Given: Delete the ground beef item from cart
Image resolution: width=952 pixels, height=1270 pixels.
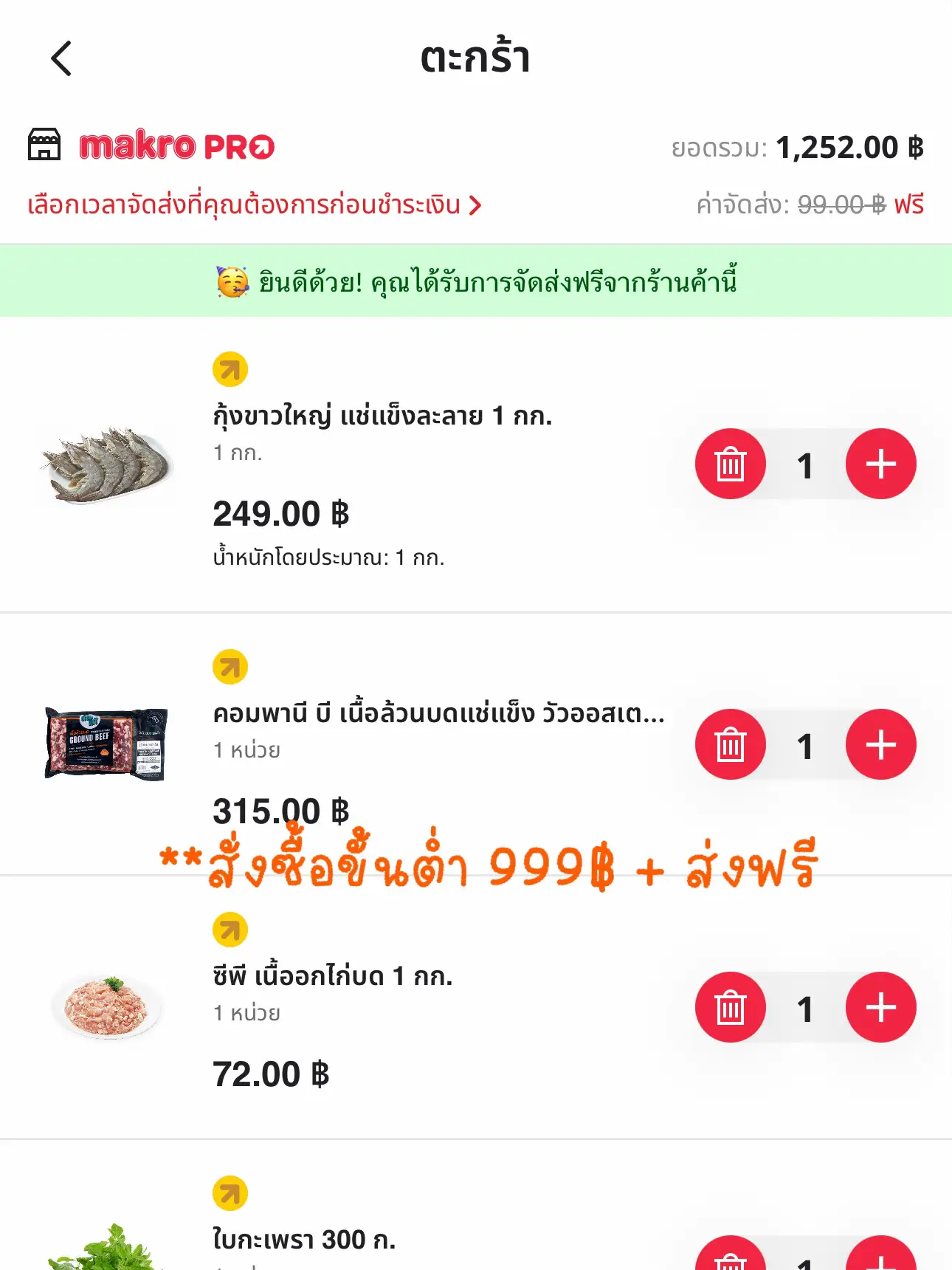Looking at the screenshot, I should tap(730, 745).
